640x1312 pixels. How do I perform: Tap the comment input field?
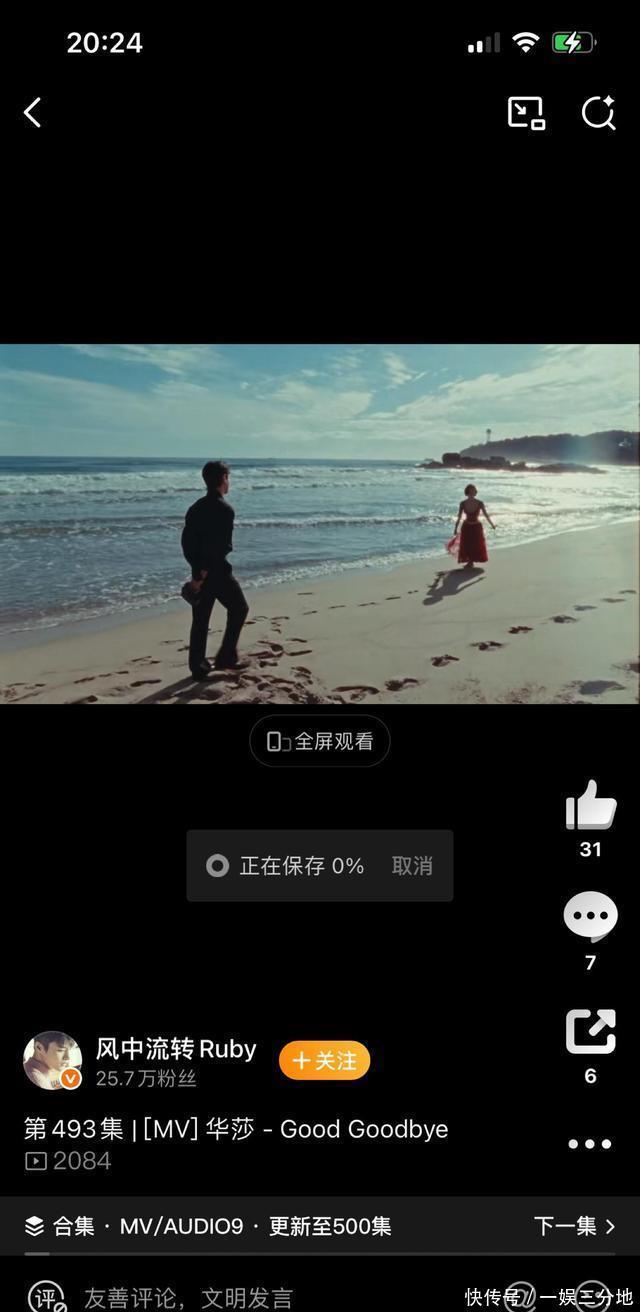point(190,1298)
